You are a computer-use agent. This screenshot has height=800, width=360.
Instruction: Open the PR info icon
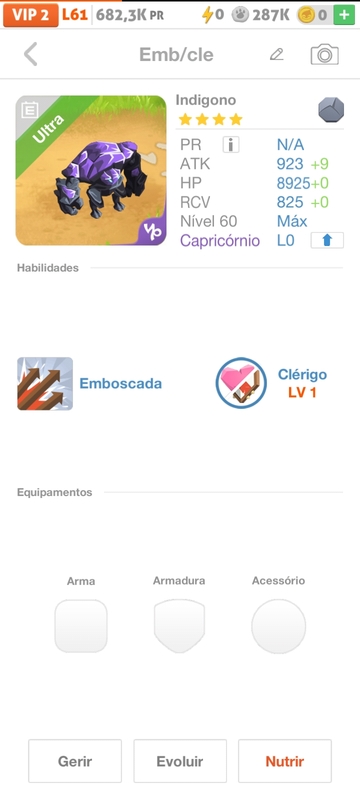(x=230, y=145)
